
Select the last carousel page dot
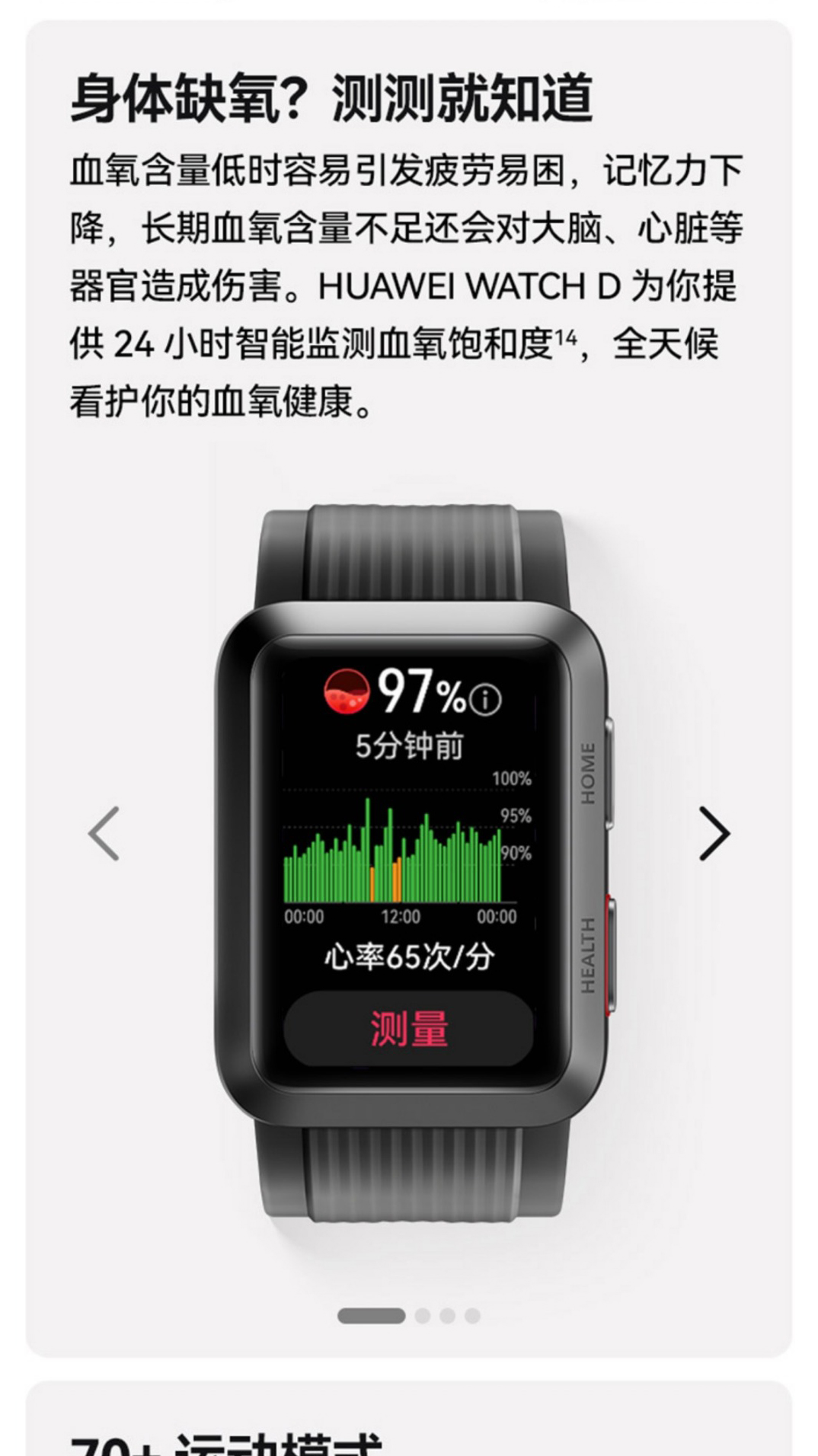[x=472, y=1316]
